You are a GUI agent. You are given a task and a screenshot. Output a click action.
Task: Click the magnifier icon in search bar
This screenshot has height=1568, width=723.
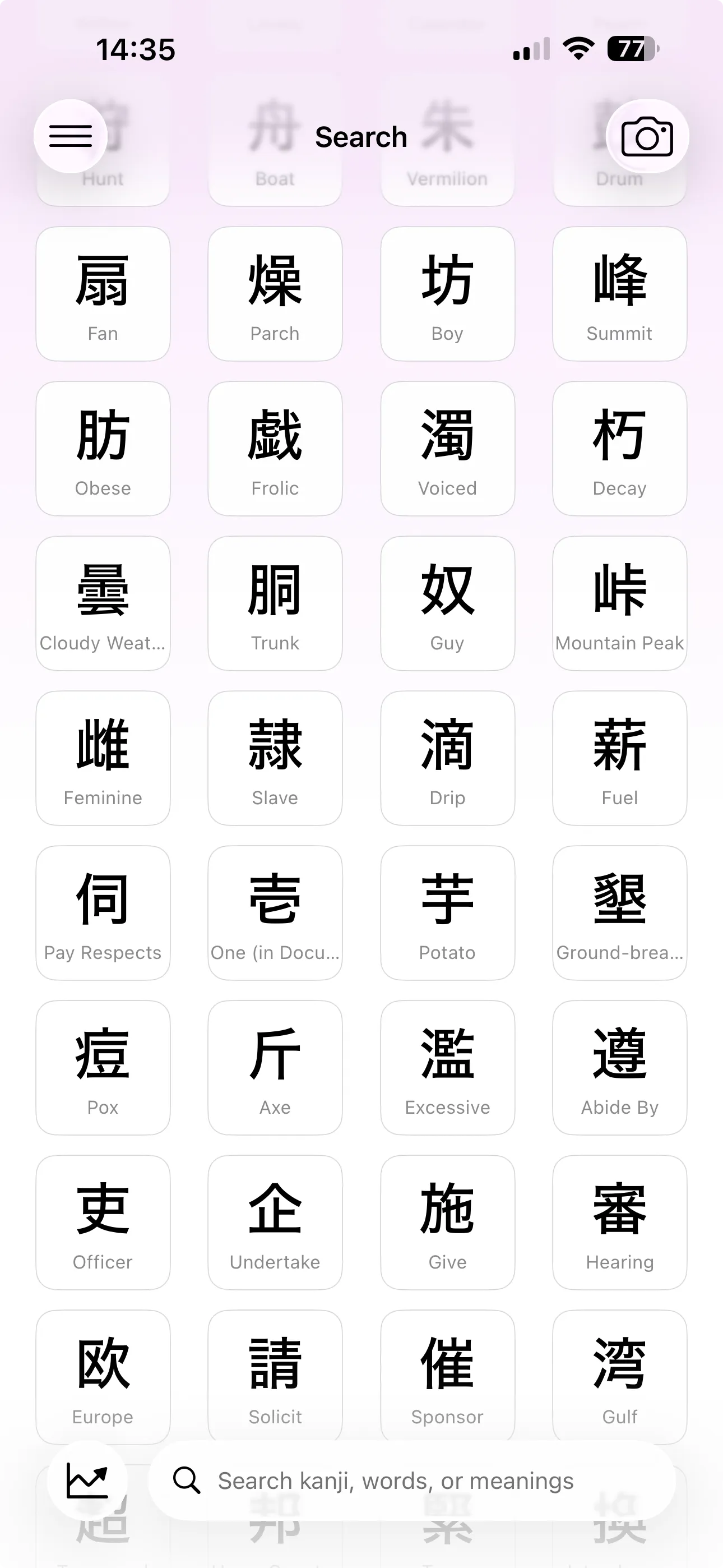coord(187,1481)
